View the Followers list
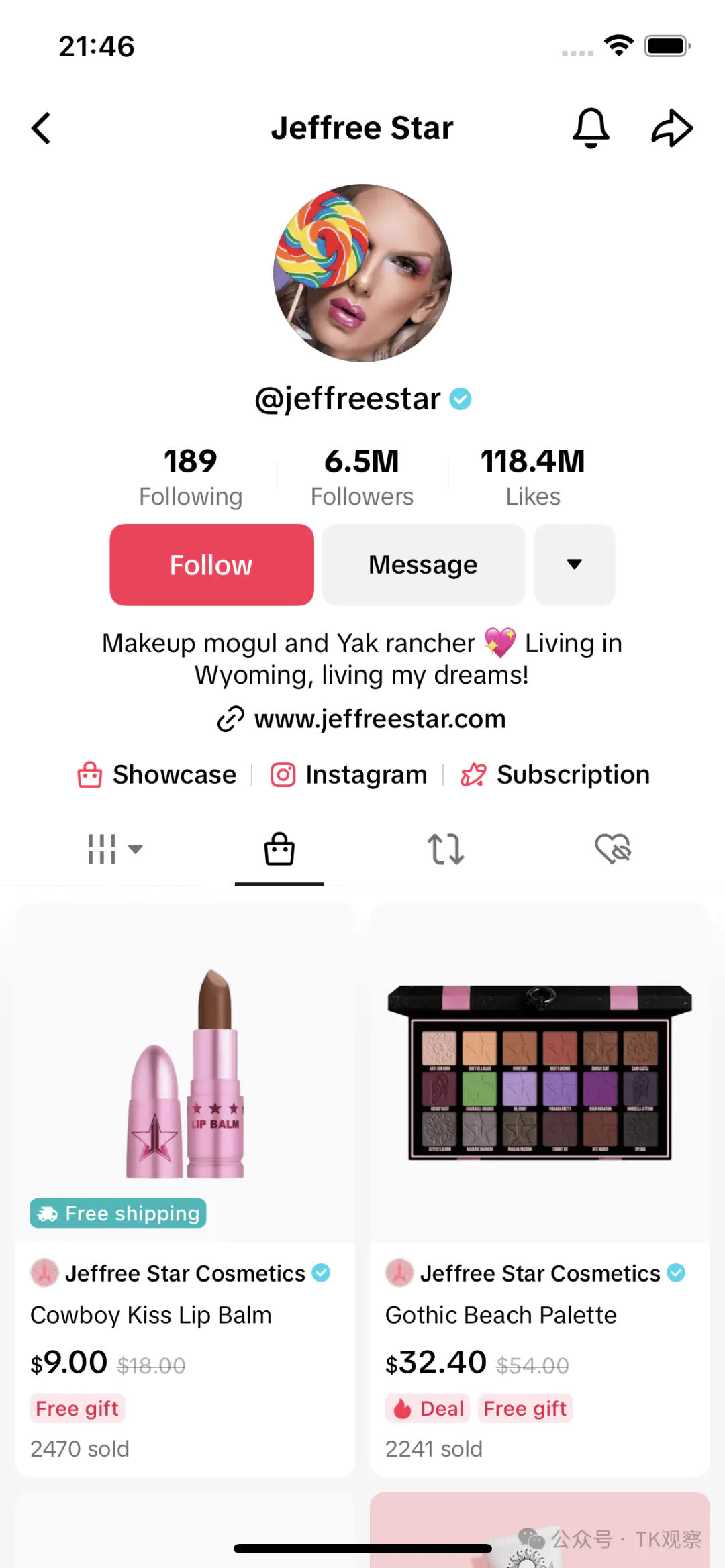The width and height of the screenshot is (725, 1568). tap(362, 477)
